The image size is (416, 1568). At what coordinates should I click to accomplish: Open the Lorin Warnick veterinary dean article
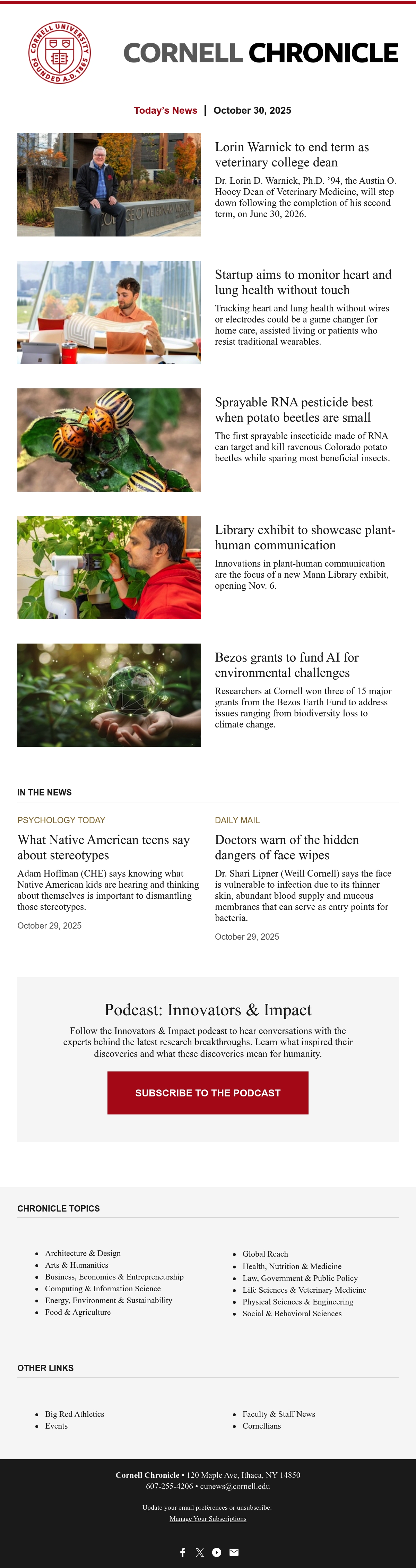pyautogui.click(x=292, y=155)
